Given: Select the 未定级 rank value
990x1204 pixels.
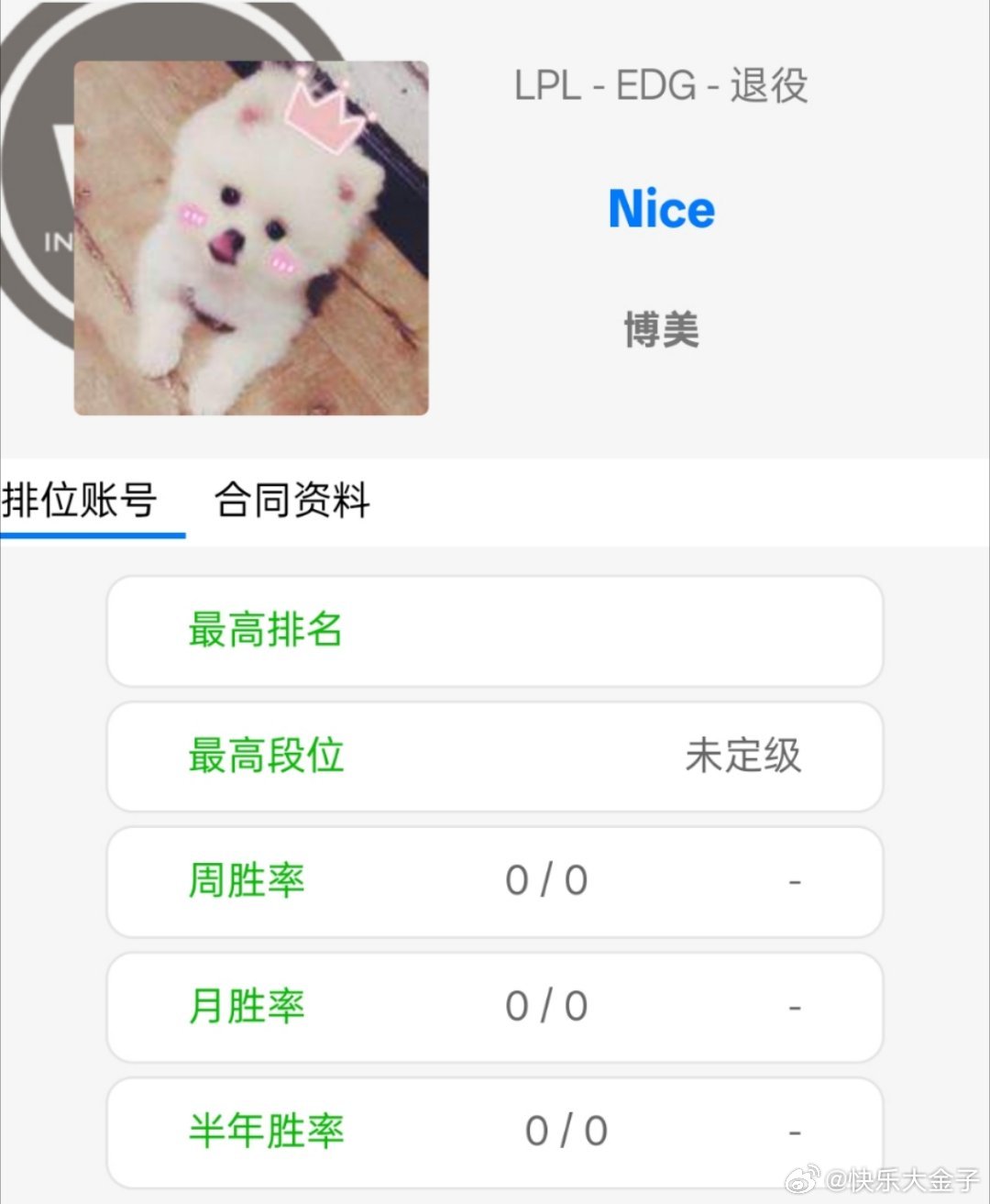Looking at the screenshot, I should tap(744, 756).
